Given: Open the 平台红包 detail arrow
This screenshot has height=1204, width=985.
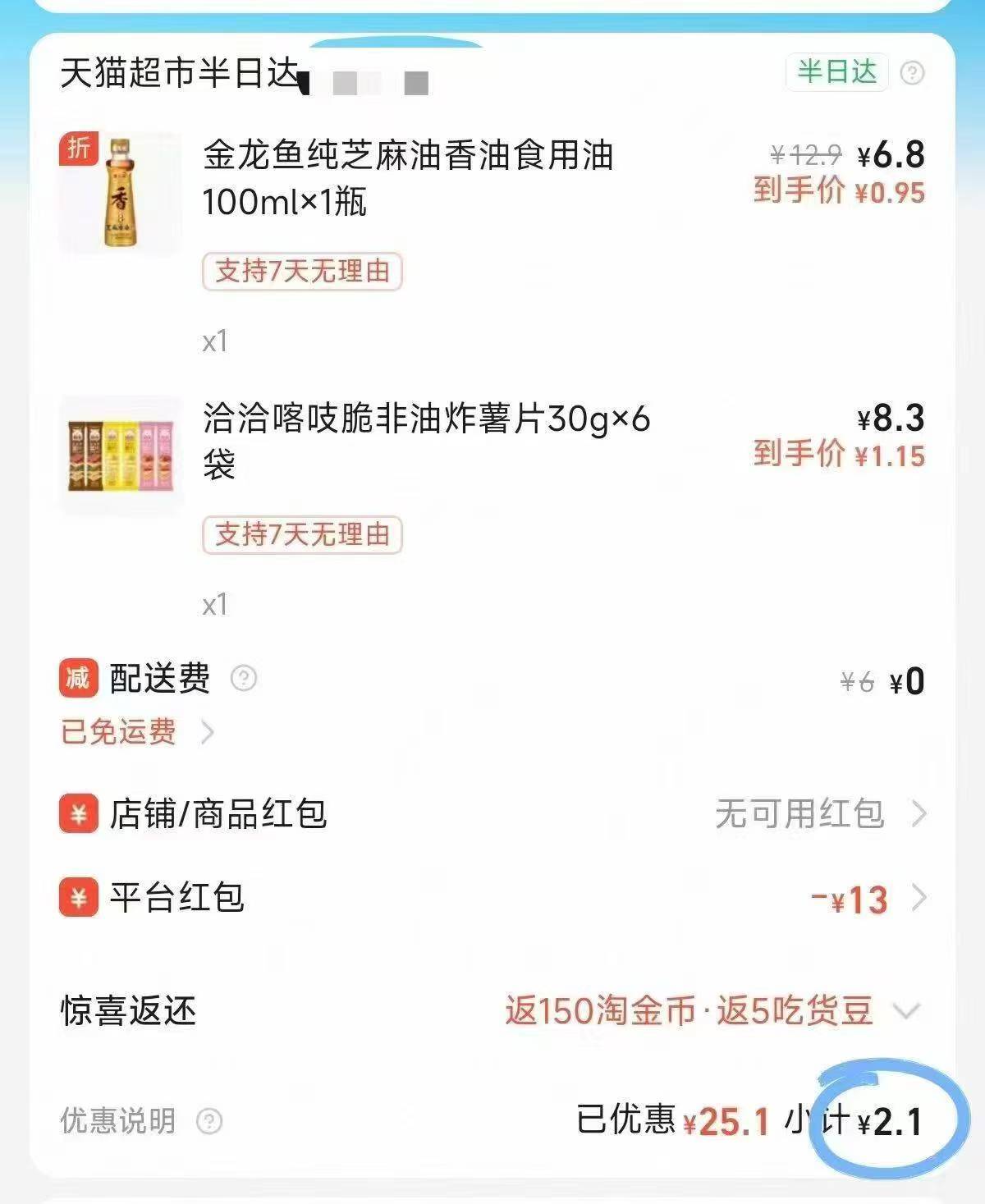Looking at the screenshot, I should (919, 901).
